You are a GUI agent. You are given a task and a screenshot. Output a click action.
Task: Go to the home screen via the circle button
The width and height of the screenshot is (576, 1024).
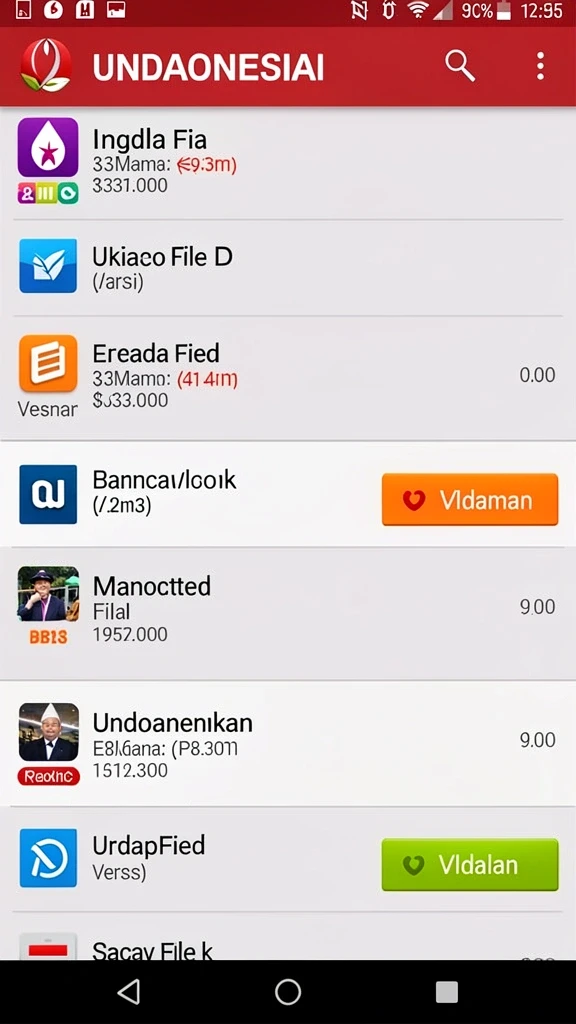pos(288,992)
